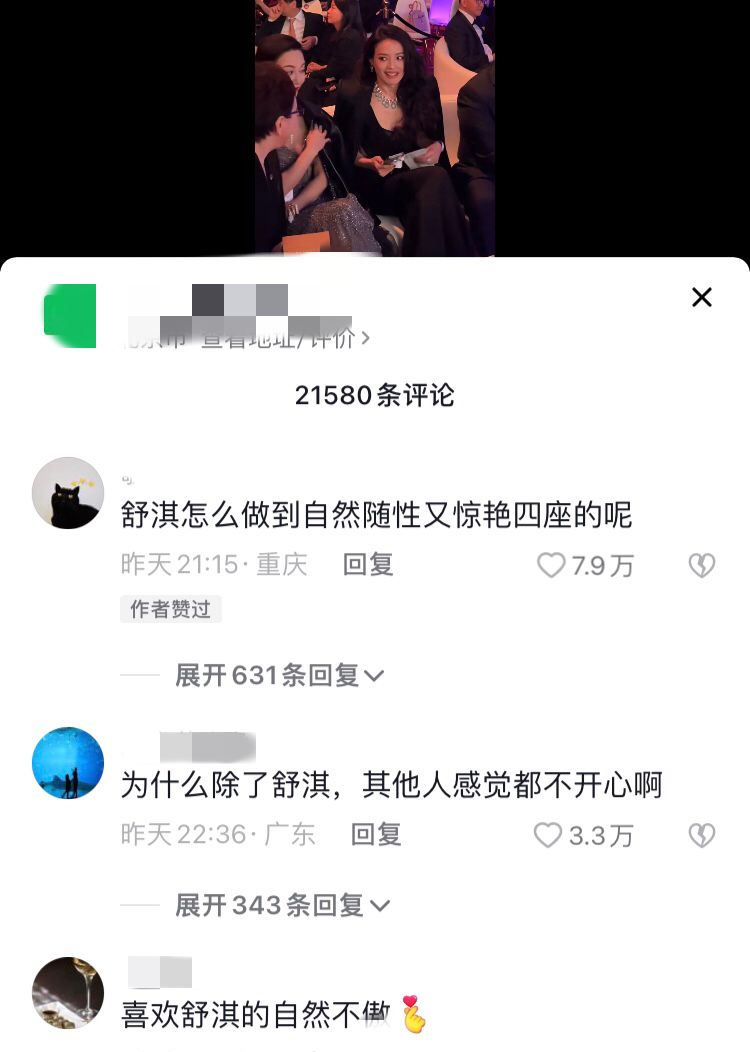Open the wine glass avatar's profile
The width and height of the screenshot is (750, 1052).
click(x=68, y=992)
